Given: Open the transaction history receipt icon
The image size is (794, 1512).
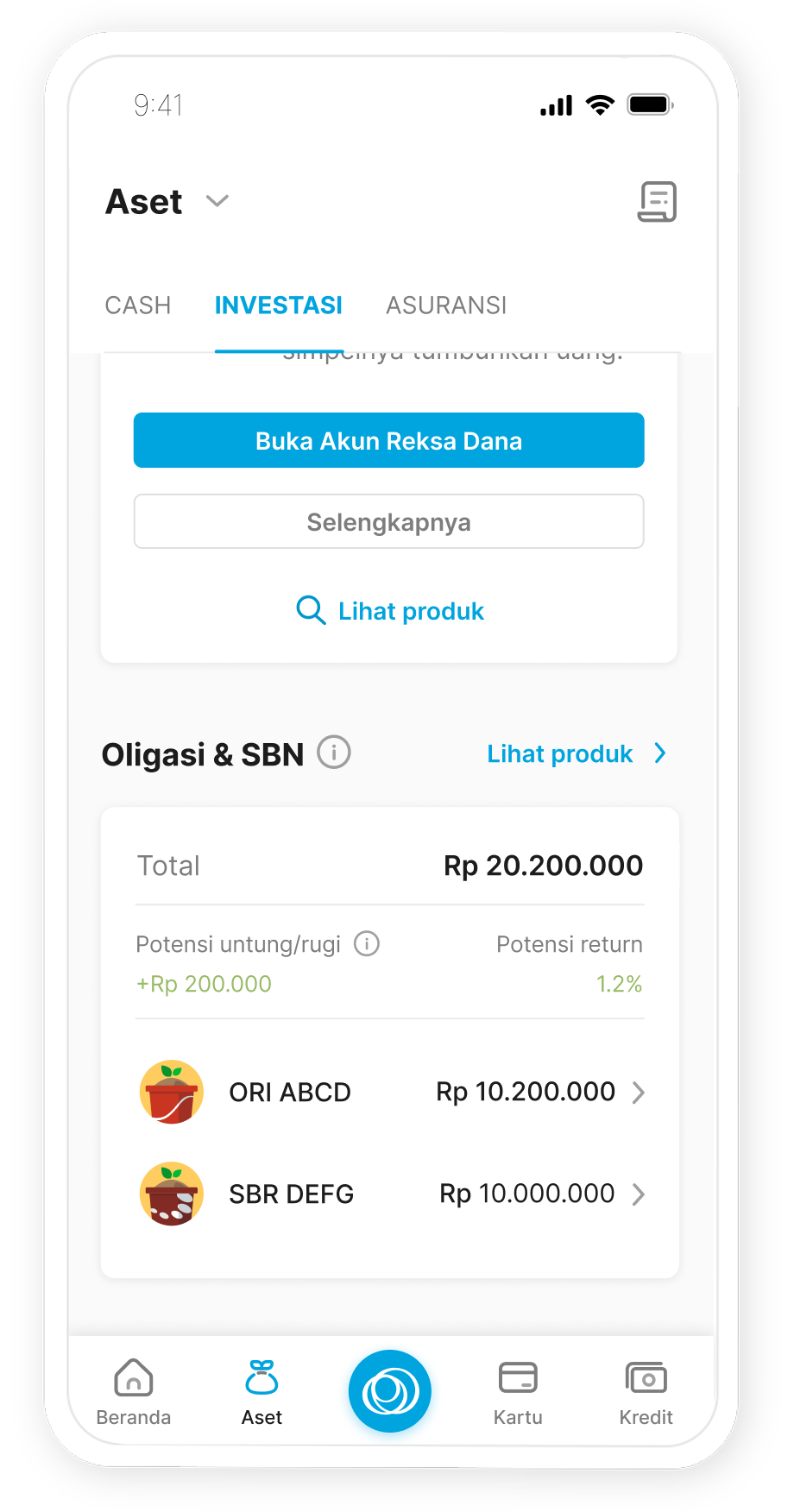Looking at the screenshot, I should (657, 202).
